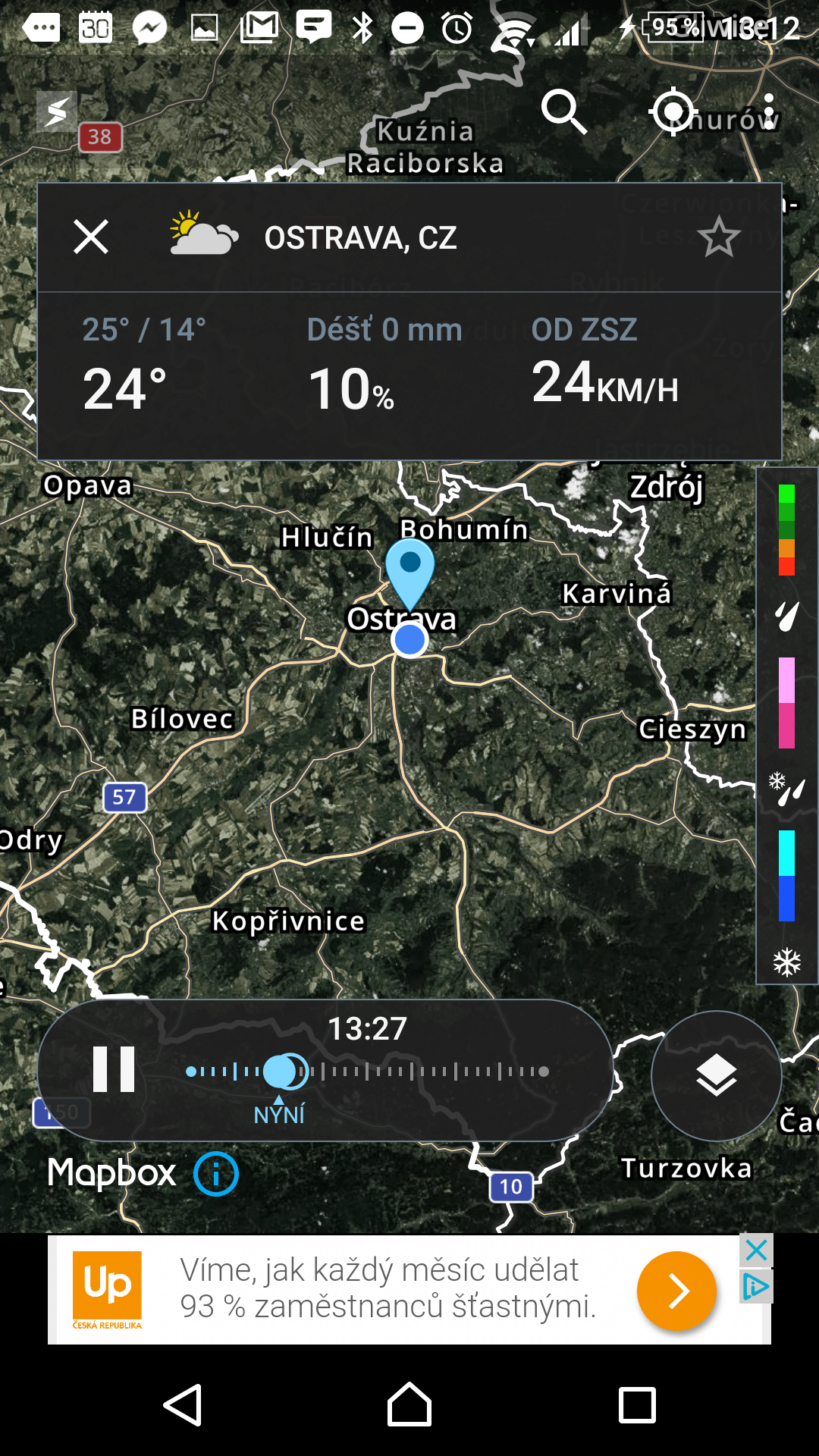Open the map layers button
Screen dimensions: 819x1456
[717, 1075]
